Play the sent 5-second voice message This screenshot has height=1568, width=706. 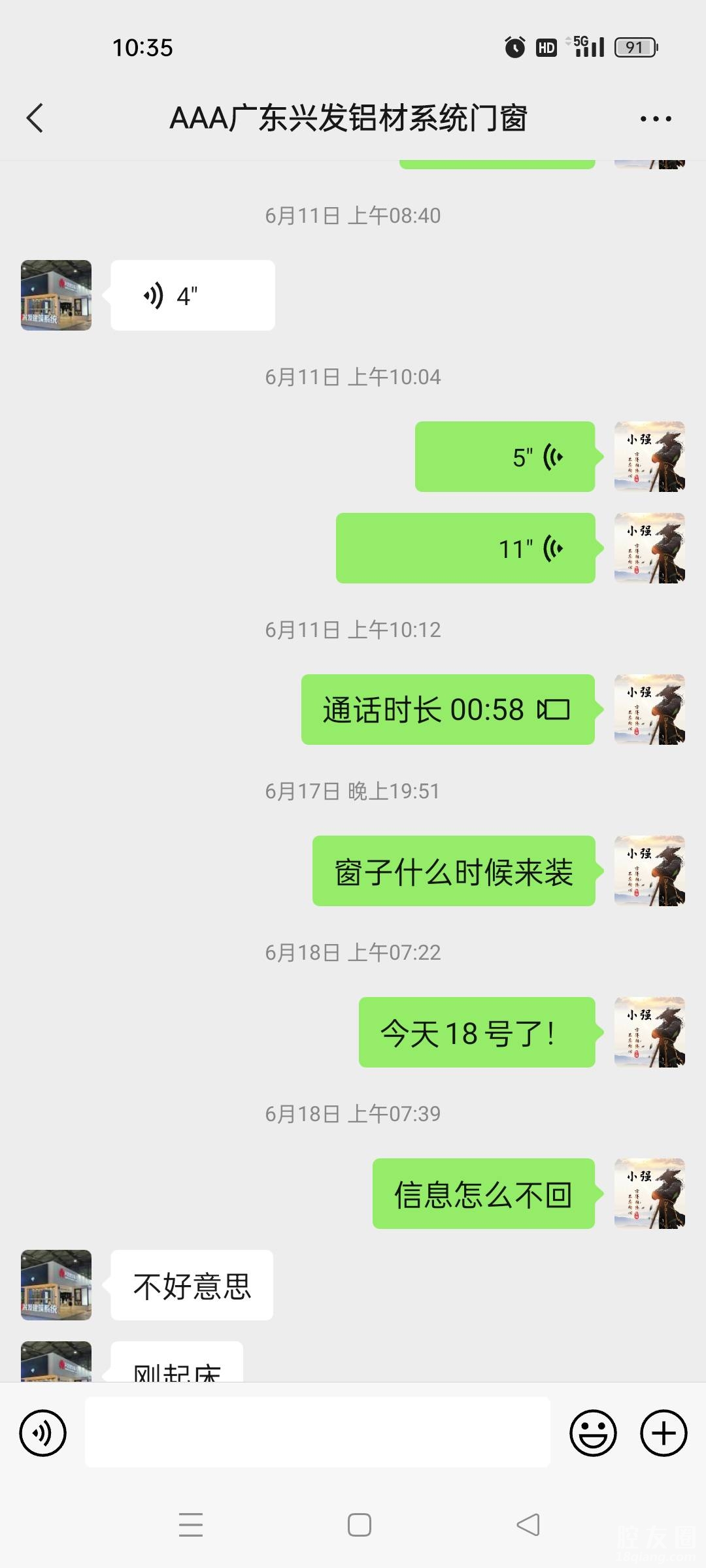(x=505, y=457)
